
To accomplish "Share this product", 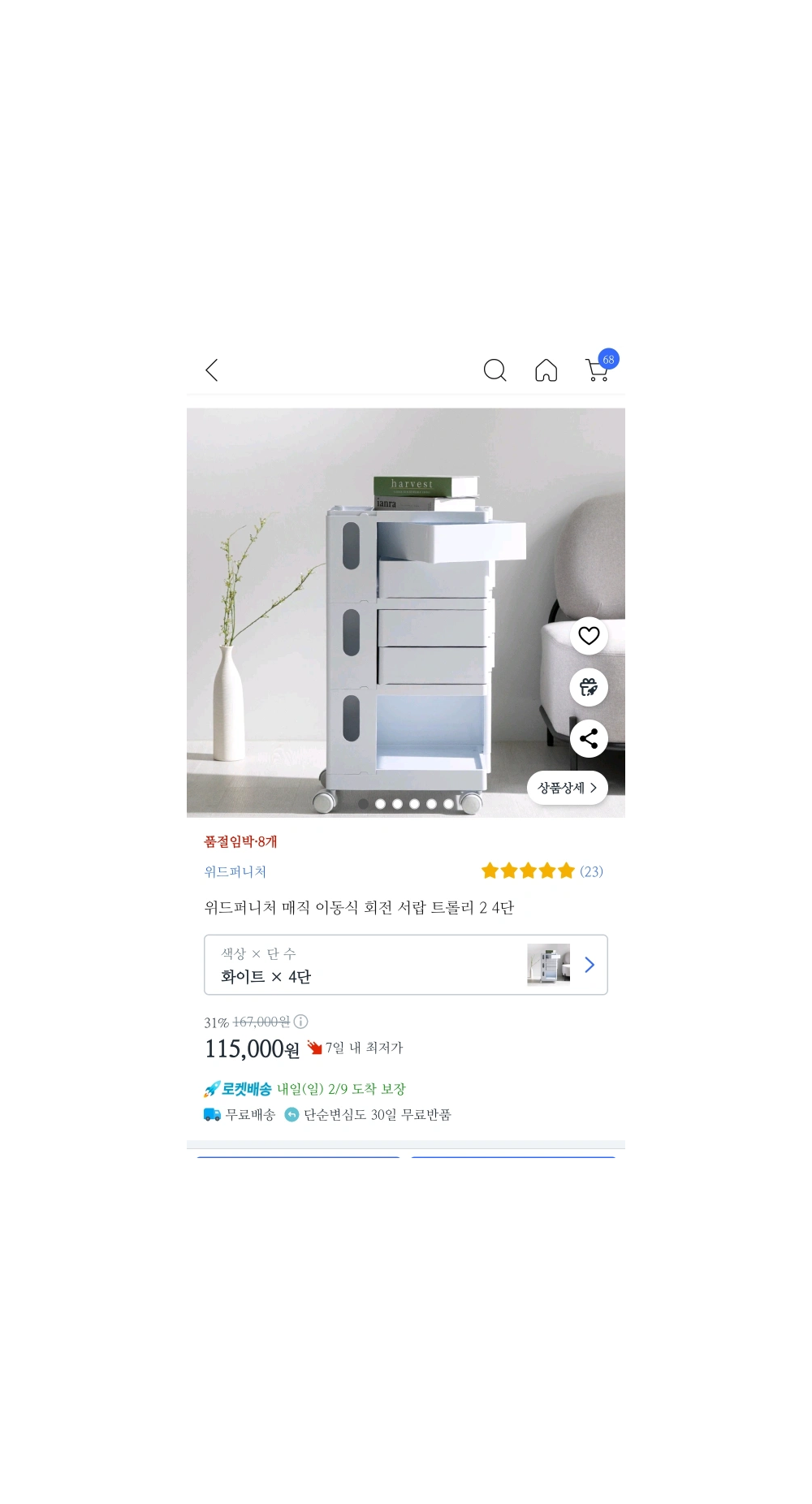I will [589, 739].
